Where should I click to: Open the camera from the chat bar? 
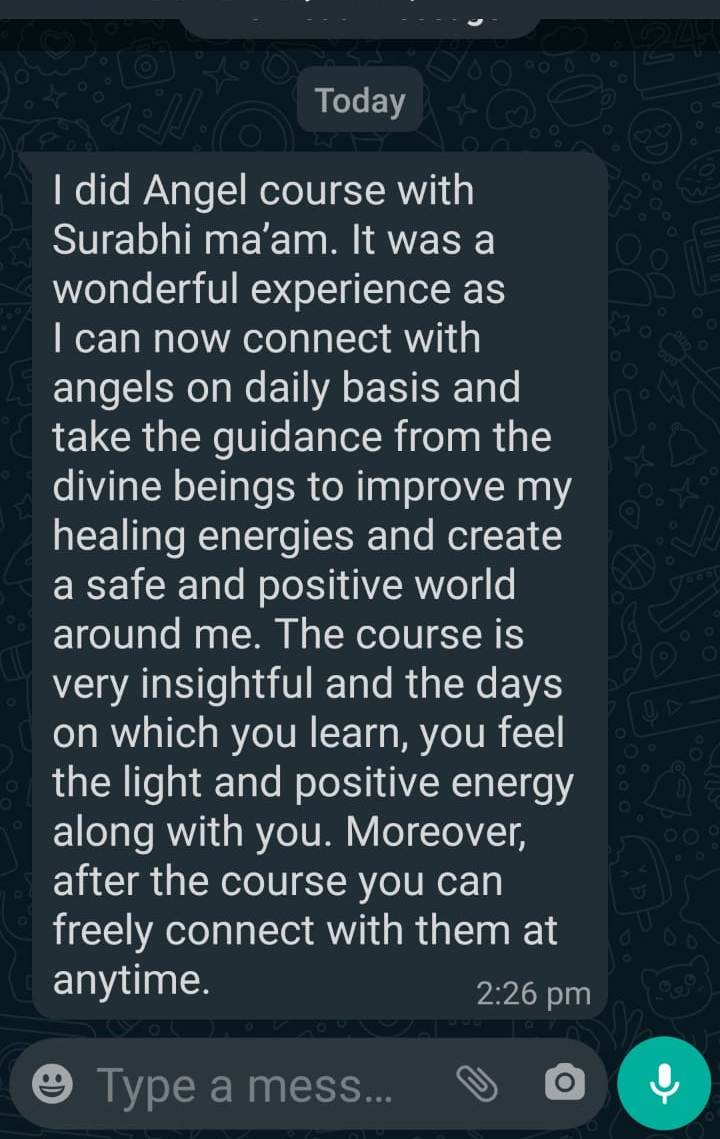[x=564, y=1083]
